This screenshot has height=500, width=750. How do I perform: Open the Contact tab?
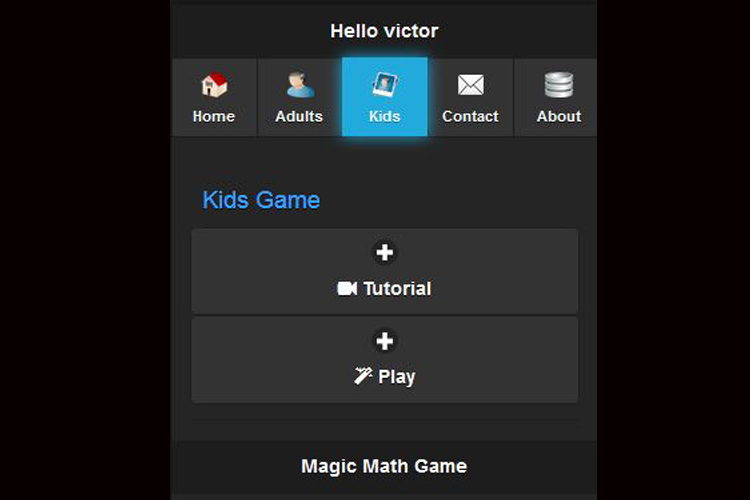470,98
